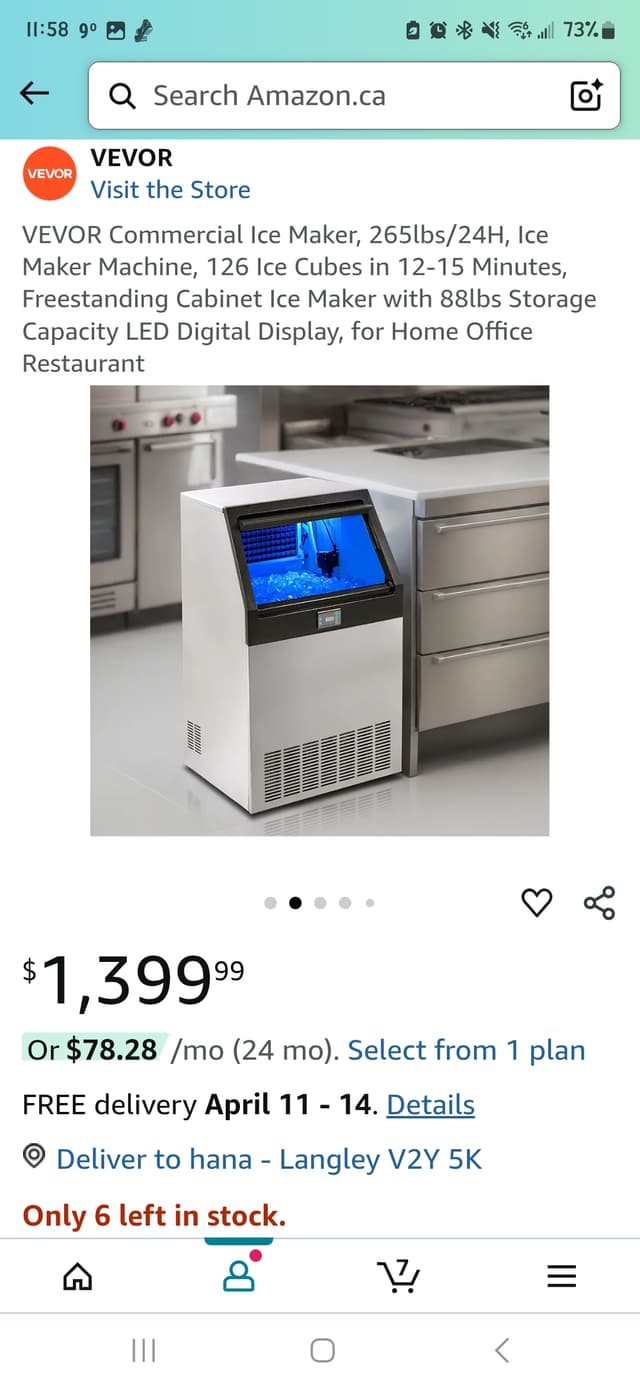The height and width of the screenshot is (1387, 640).
Task: Open camera lens search
Action: (x=585, y=95)
